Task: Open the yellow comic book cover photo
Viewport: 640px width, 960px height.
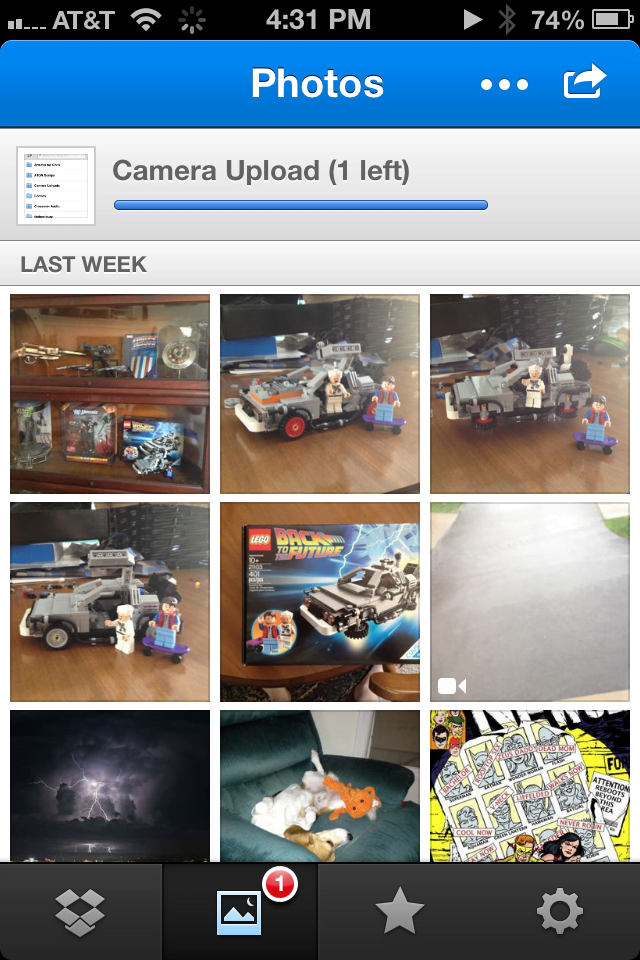Action: point(530,786)
